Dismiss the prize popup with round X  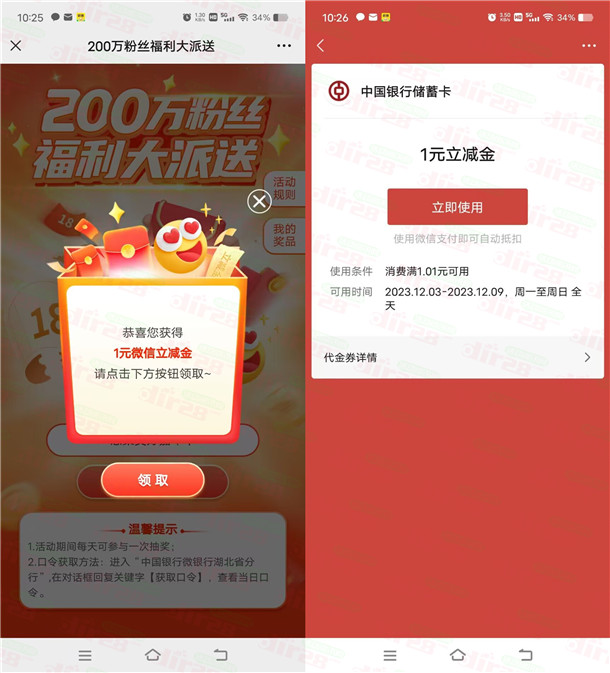(x=259, y=202)
